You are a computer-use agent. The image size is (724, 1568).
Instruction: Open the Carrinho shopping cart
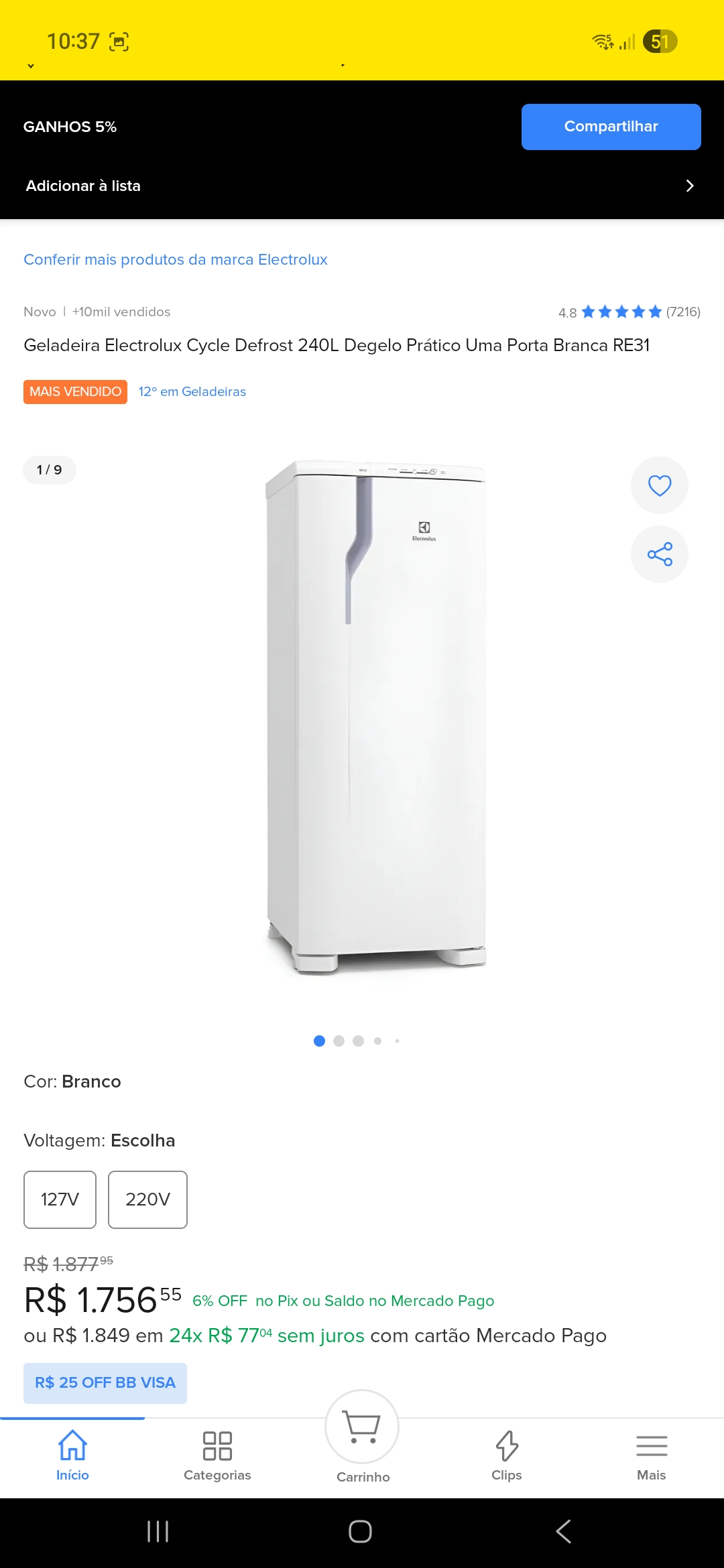click(x=362, y=1434)
